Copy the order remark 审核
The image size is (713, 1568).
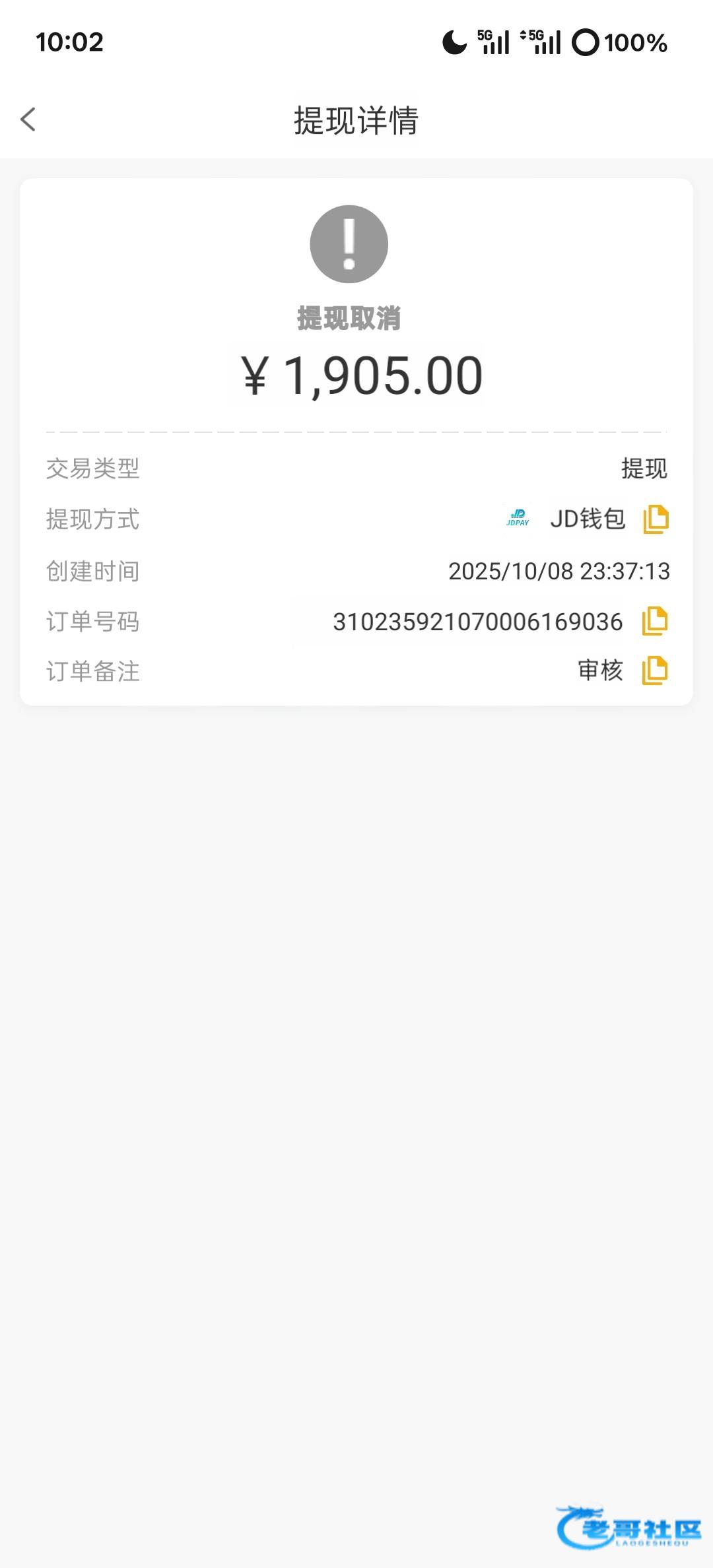pos(654,670)
